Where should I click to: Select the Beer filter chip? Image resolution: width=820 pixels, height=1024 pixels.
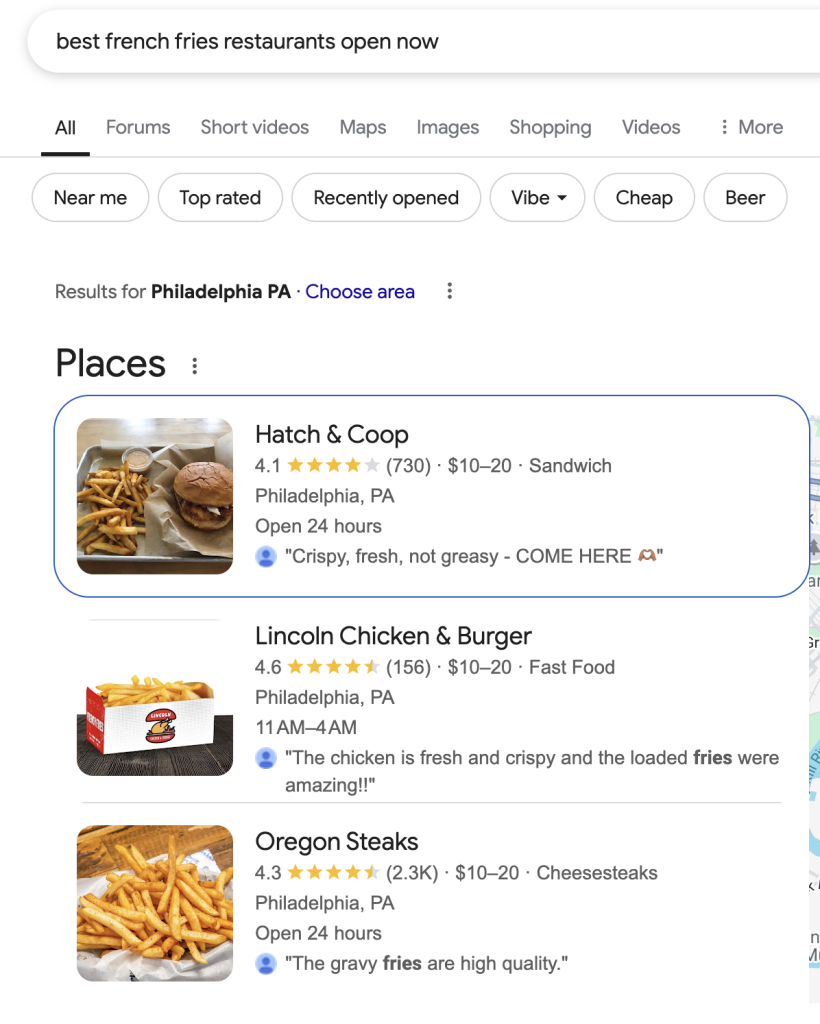point(745,198)
